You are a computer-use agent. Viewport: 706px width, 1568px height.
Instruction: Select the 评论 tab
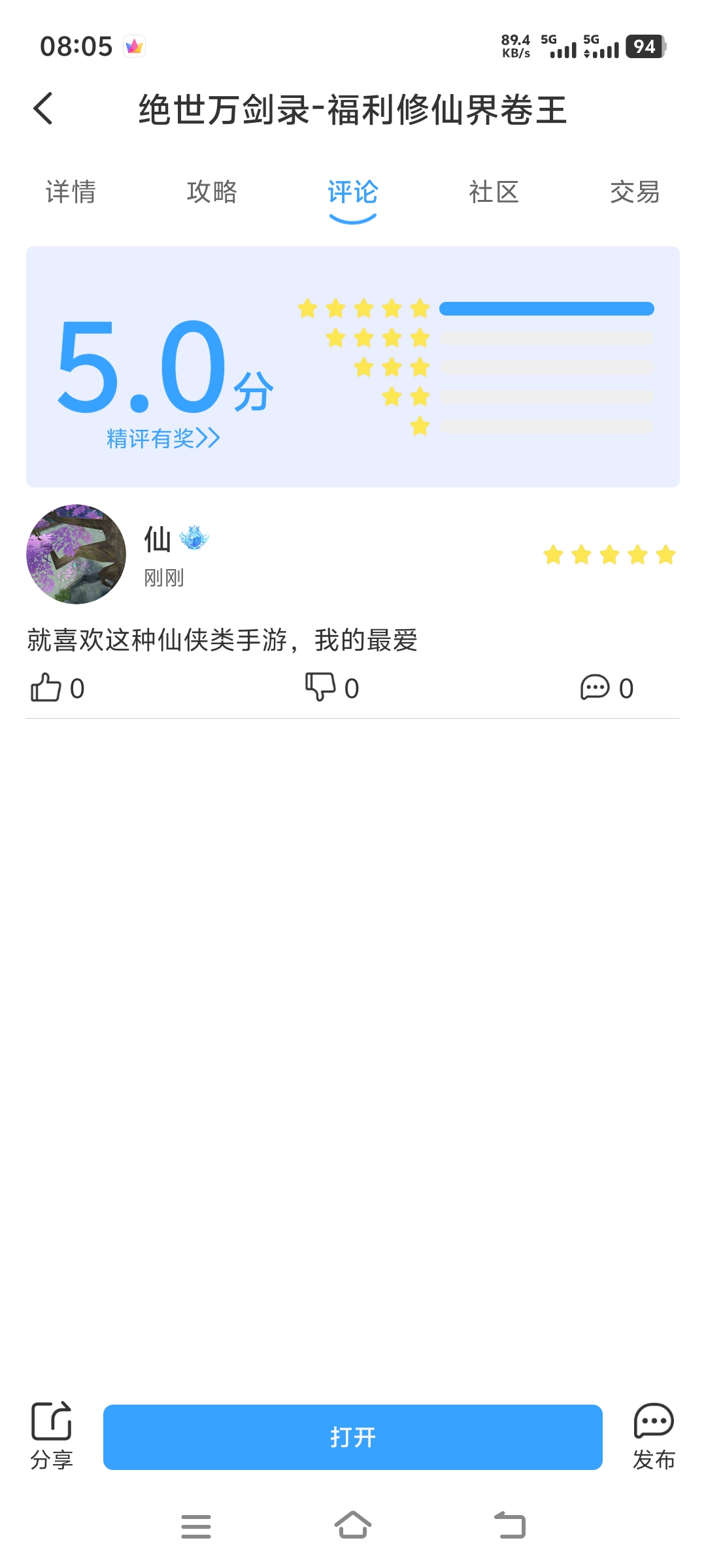click(x=353, y=192)
